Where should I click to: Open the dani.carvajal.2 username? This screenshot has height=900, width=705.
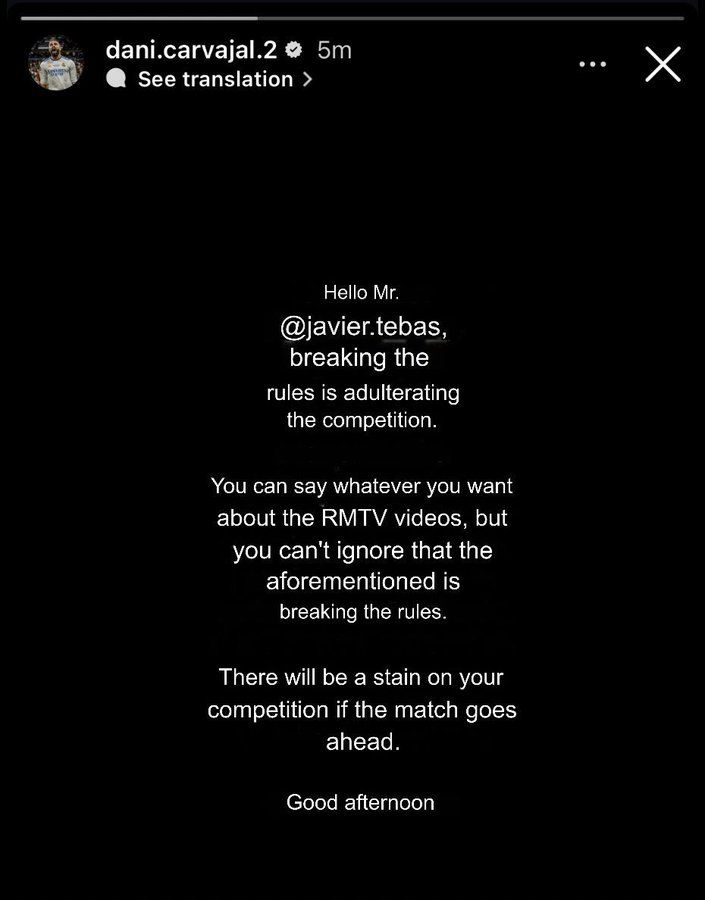tap(190, 49)
